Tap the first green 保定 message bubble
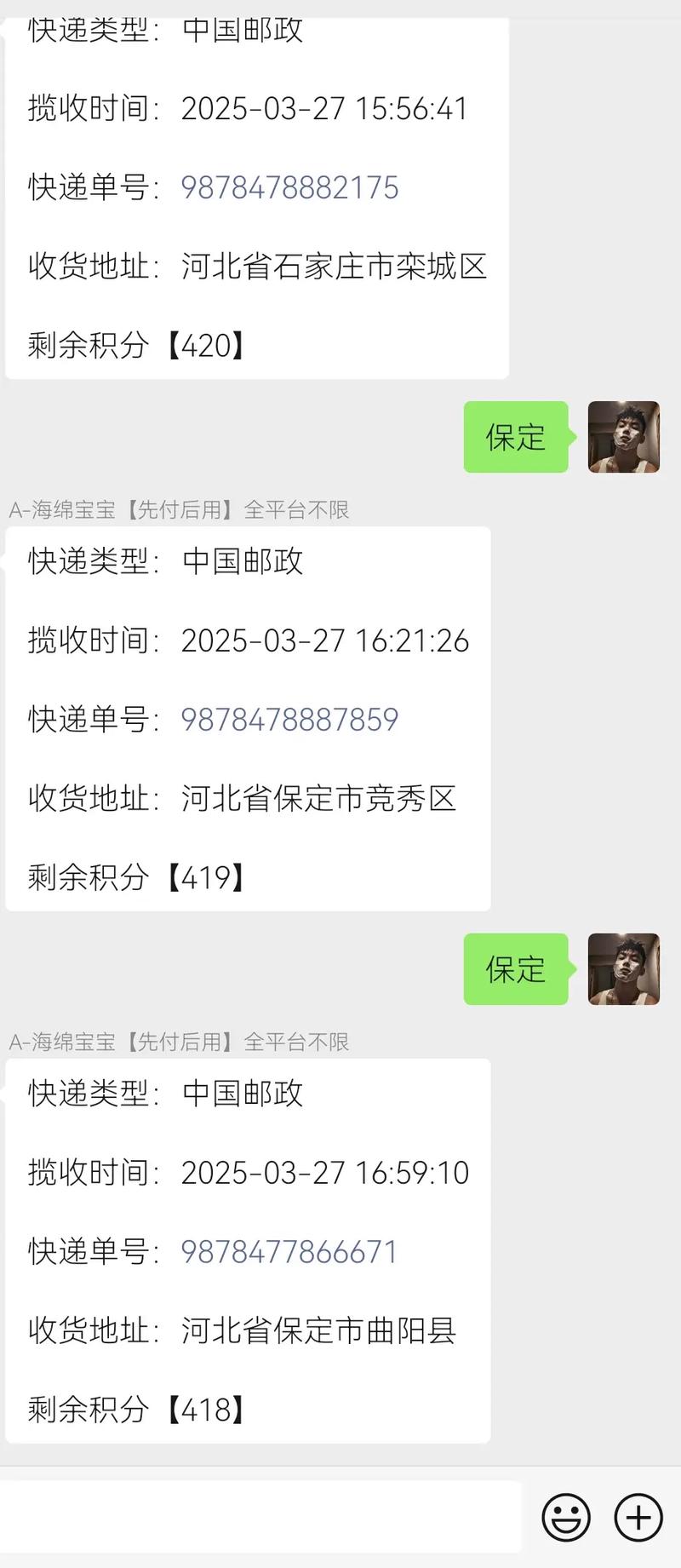This screenshot has height=1568, width=681. click(515, 437)
